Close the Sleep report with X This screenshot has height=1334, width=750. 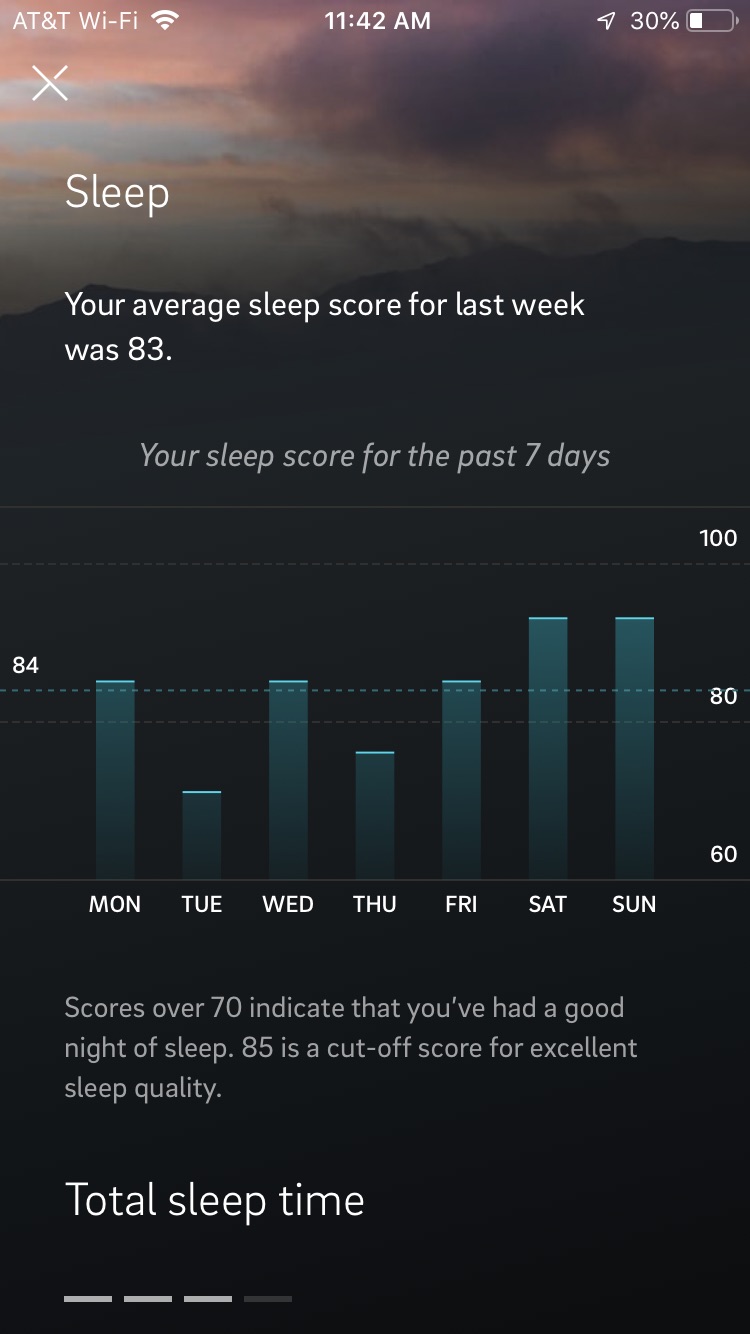pos(50,83)
